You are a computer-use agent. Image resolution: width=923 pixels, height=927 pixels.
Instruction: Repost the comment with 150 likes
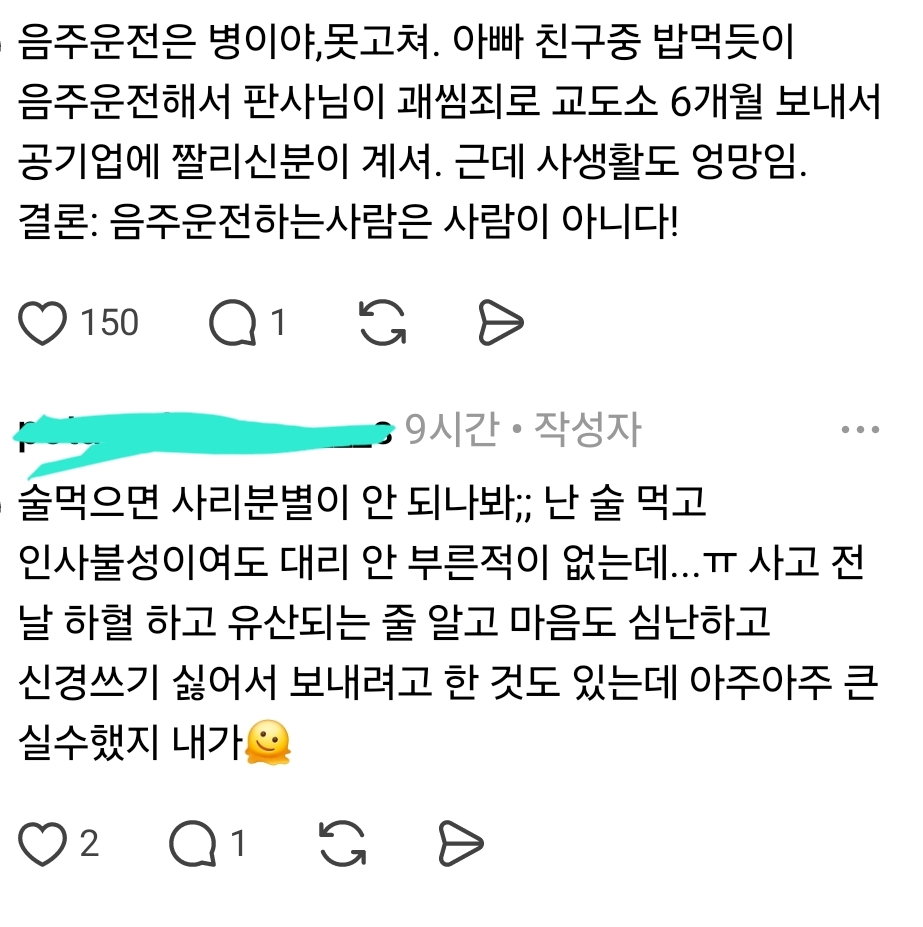(x=381, y=323)
